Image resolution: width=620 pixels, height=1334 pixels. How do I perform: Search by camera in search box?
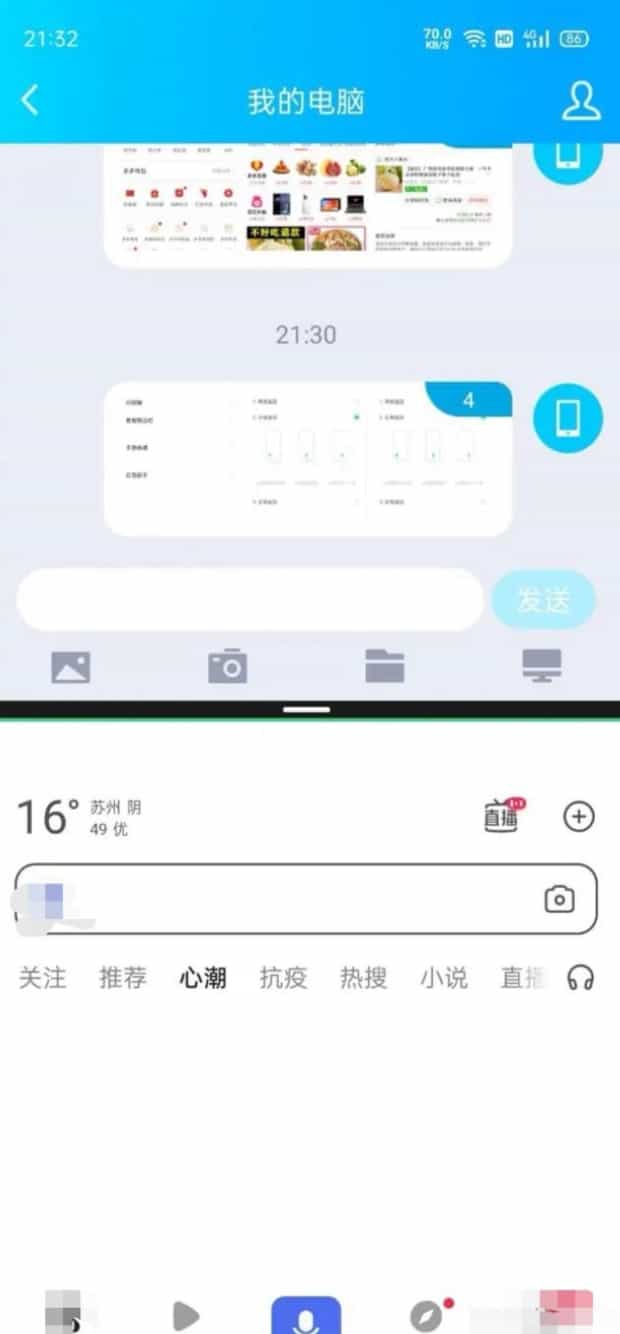559,899
